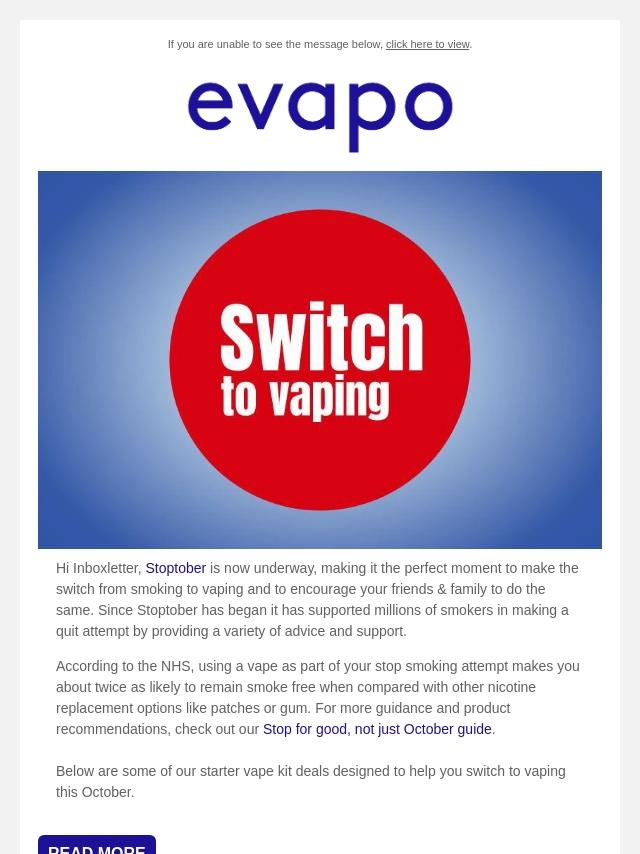640x854 pixels.
Task: Open the evapo logo link
Action: (320, 113)
